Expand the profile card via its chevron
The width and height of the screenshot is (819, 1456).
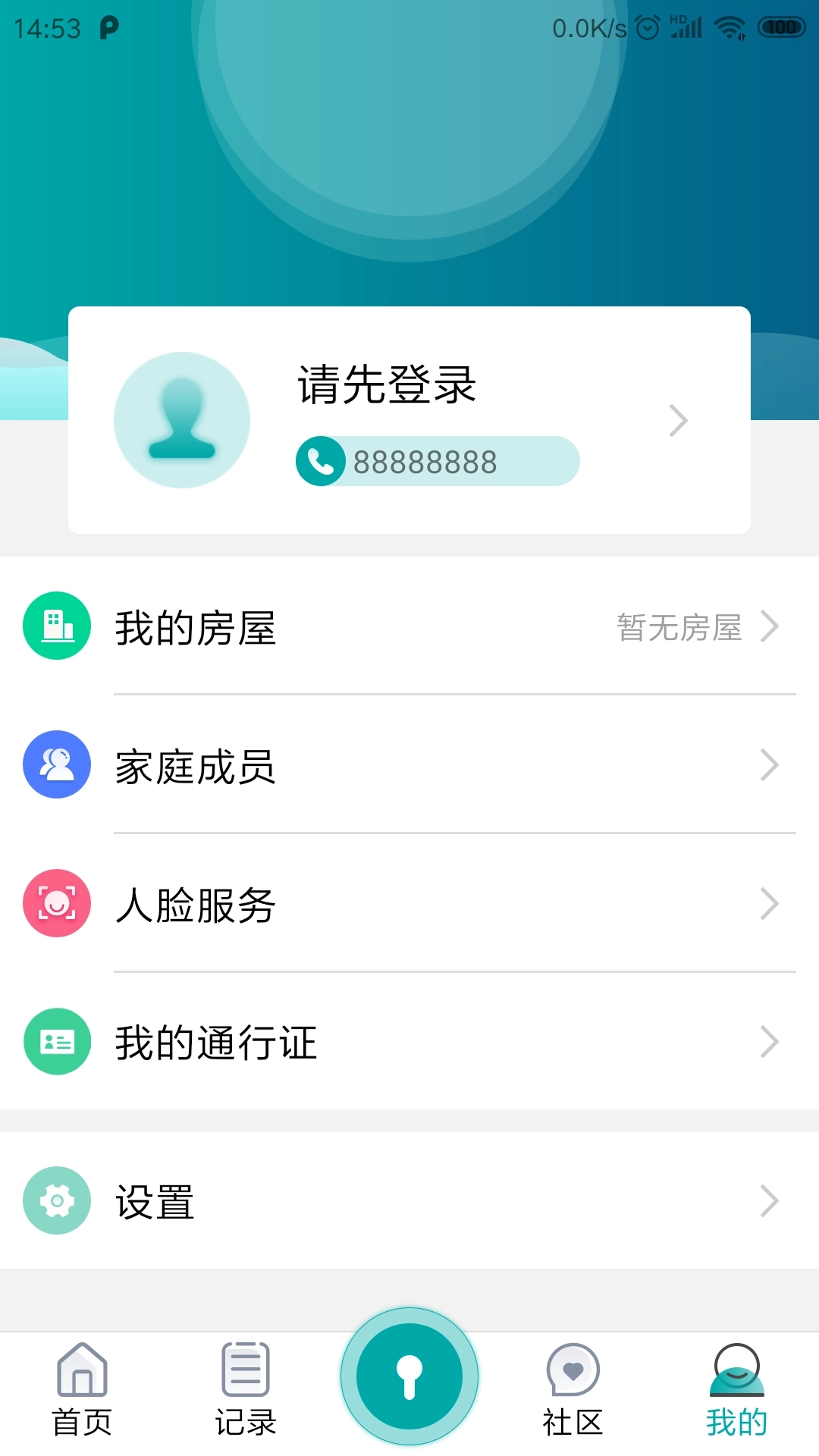(x=679, y=420)
